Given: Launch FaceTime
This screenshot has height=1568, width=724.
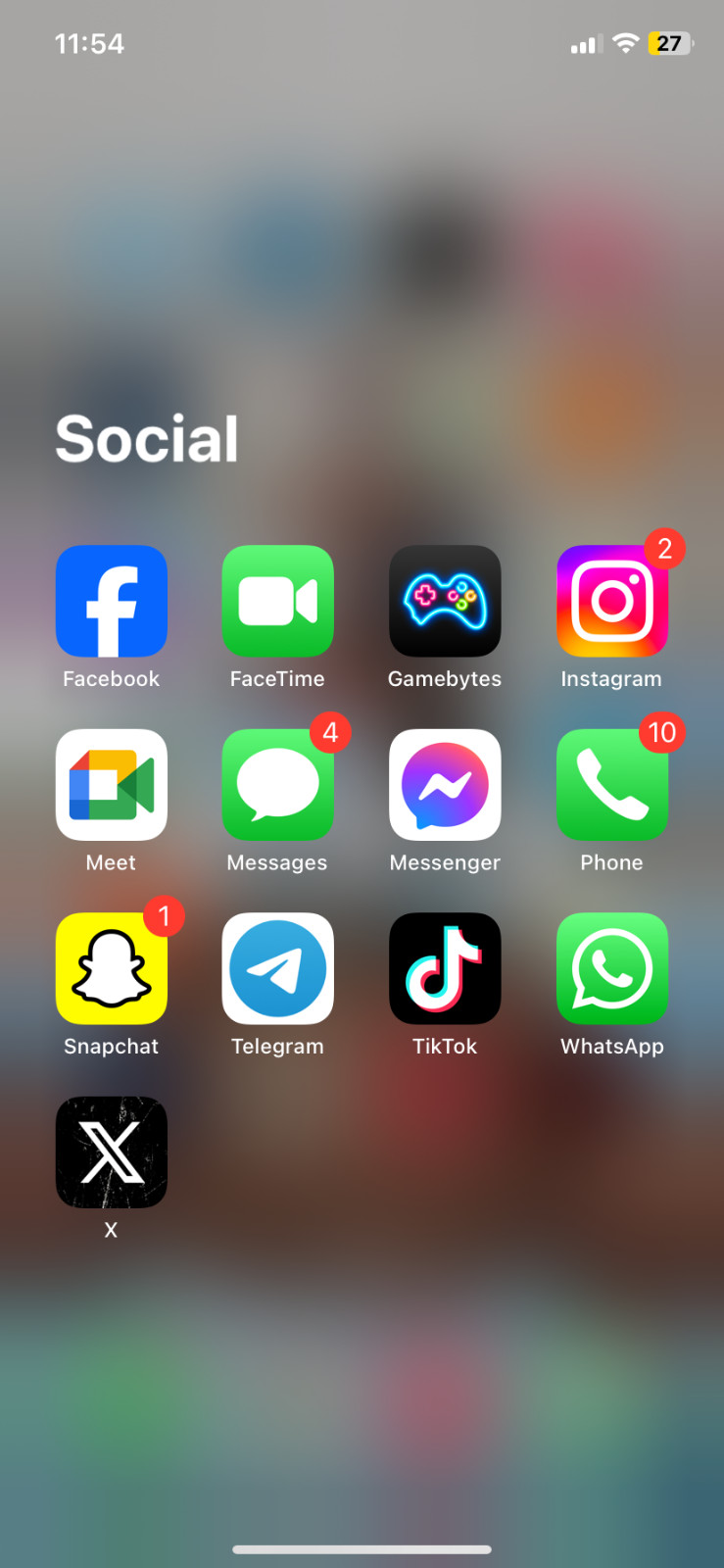Looking at the screenshot, I should click(x=278, y=601).
